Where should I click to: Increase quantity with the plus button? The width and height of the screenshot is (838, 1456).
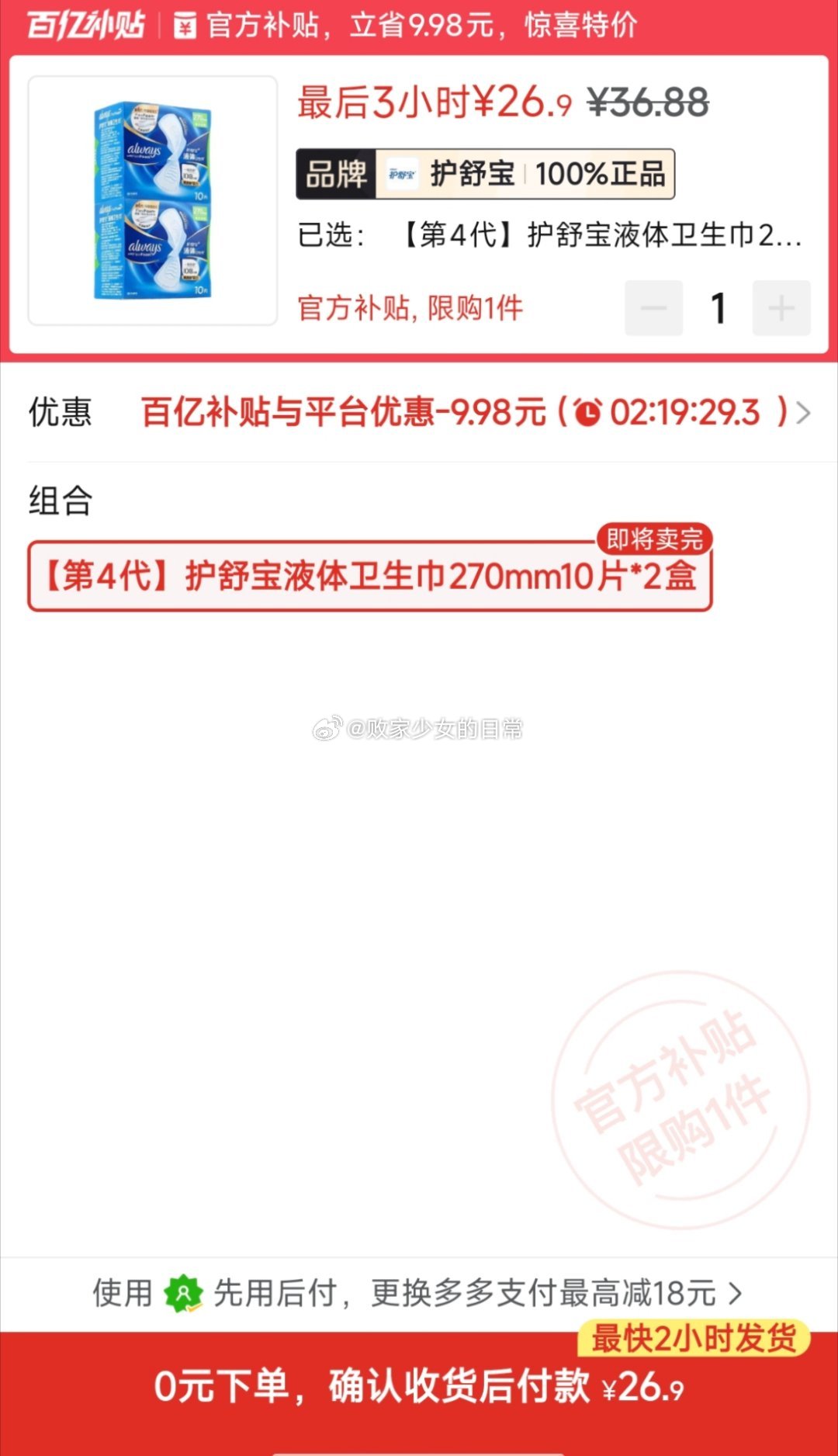tap(781, 308)
